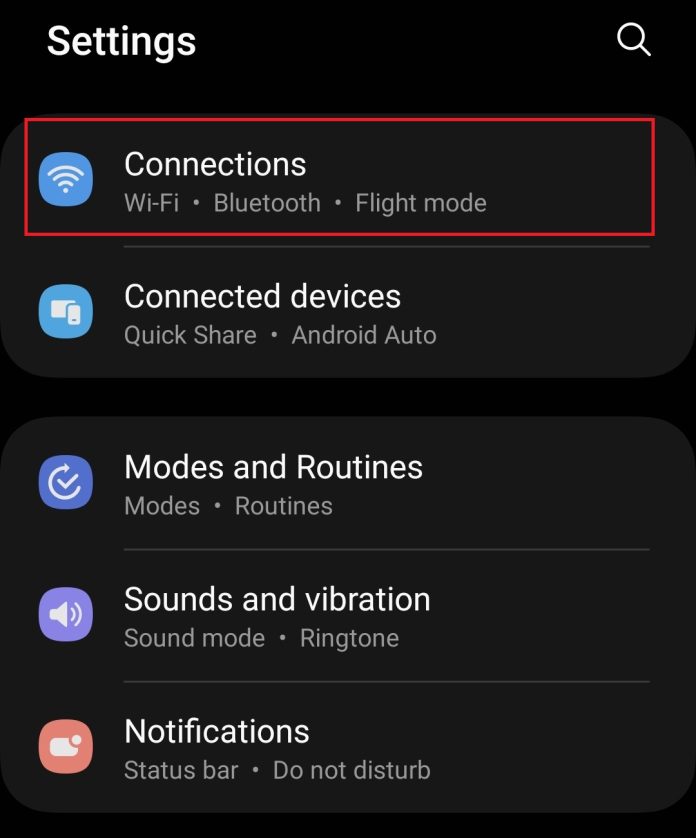This screenshot has height=838, width=696.
Task: Open Sounds and vibration settings
Action: click(276, 615)
